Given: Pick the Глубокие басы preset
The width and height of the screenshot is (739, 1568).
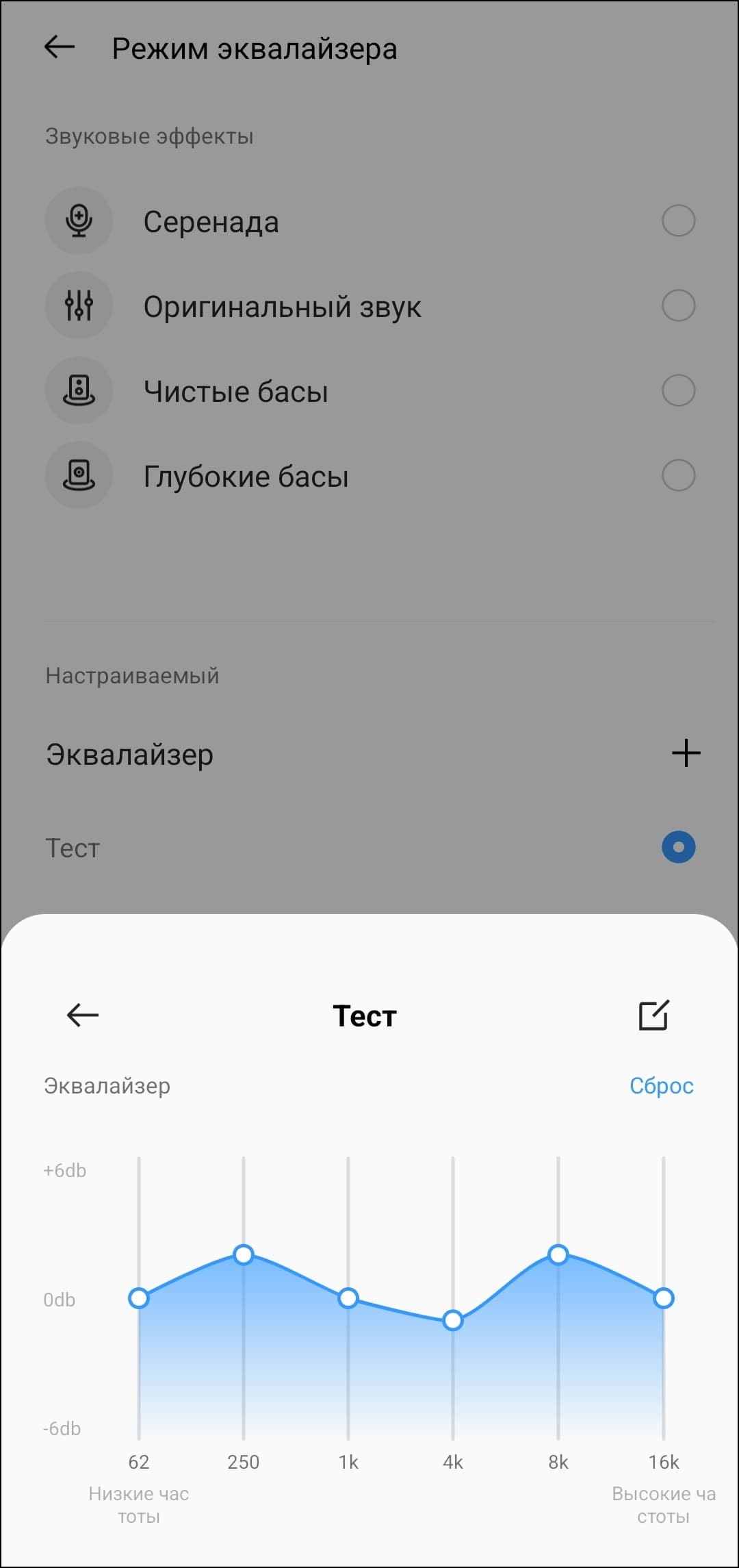Looking at the screenshot, I should (x=678, y=476).
